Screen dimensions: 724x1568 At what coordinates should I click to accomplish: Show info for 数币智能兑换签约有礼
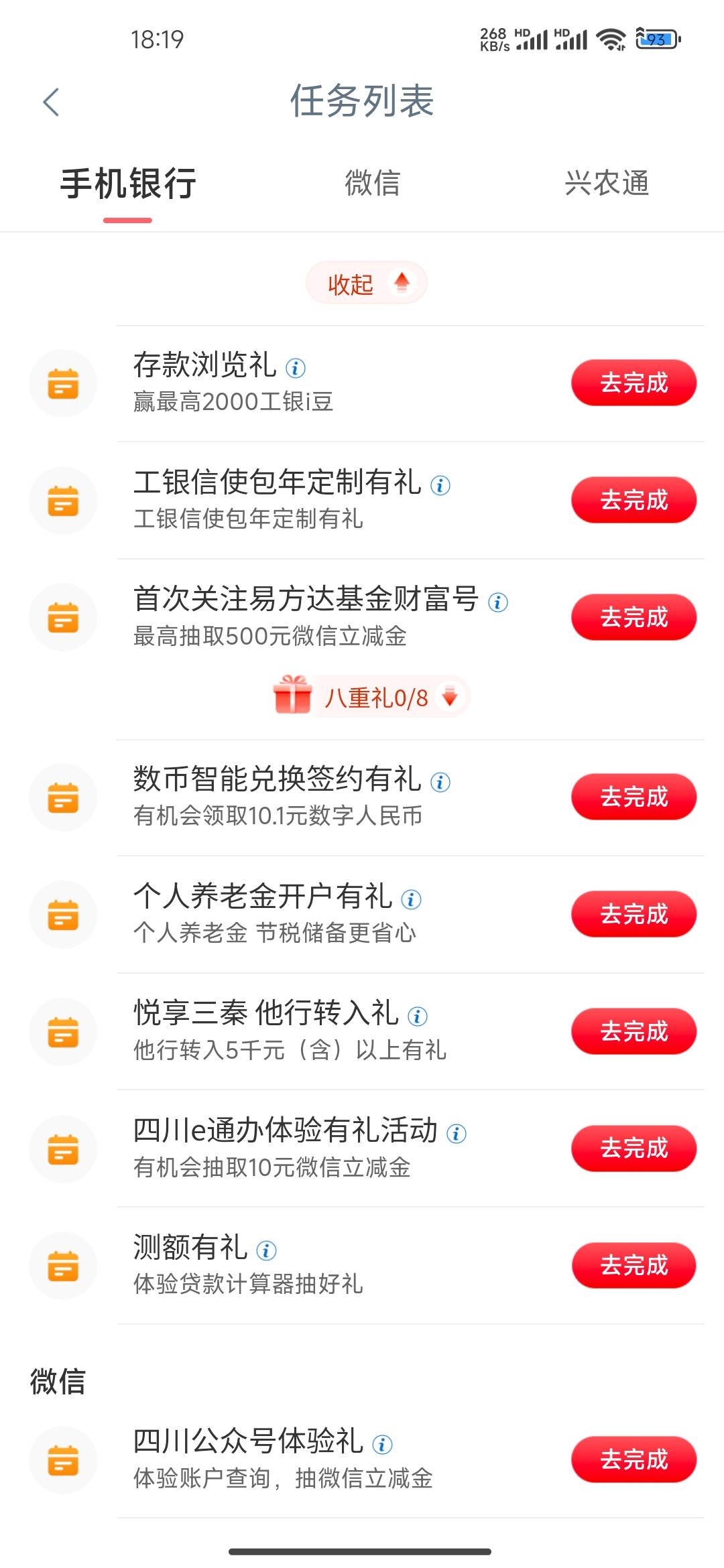(440, 782)
